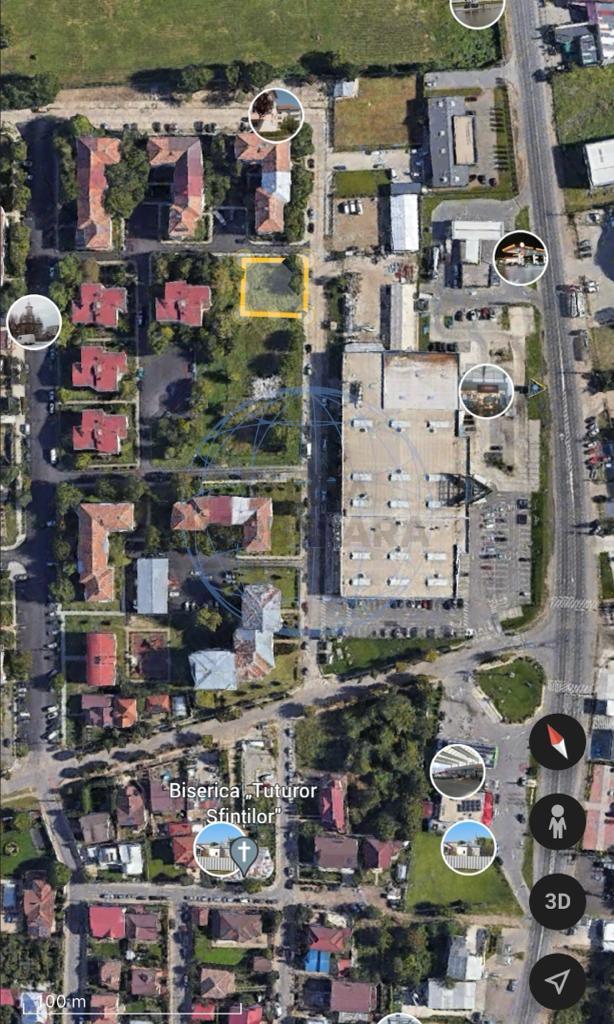Center map on my location arrow
614x1024 pixels.
click(557, 981)
